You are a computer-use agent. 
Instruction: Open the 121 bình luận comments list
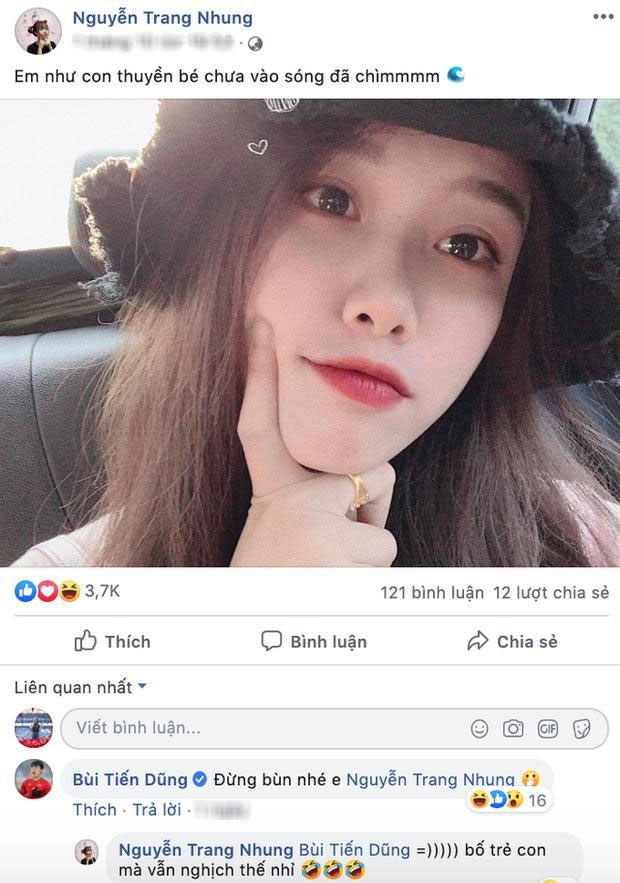coord(431,593)
